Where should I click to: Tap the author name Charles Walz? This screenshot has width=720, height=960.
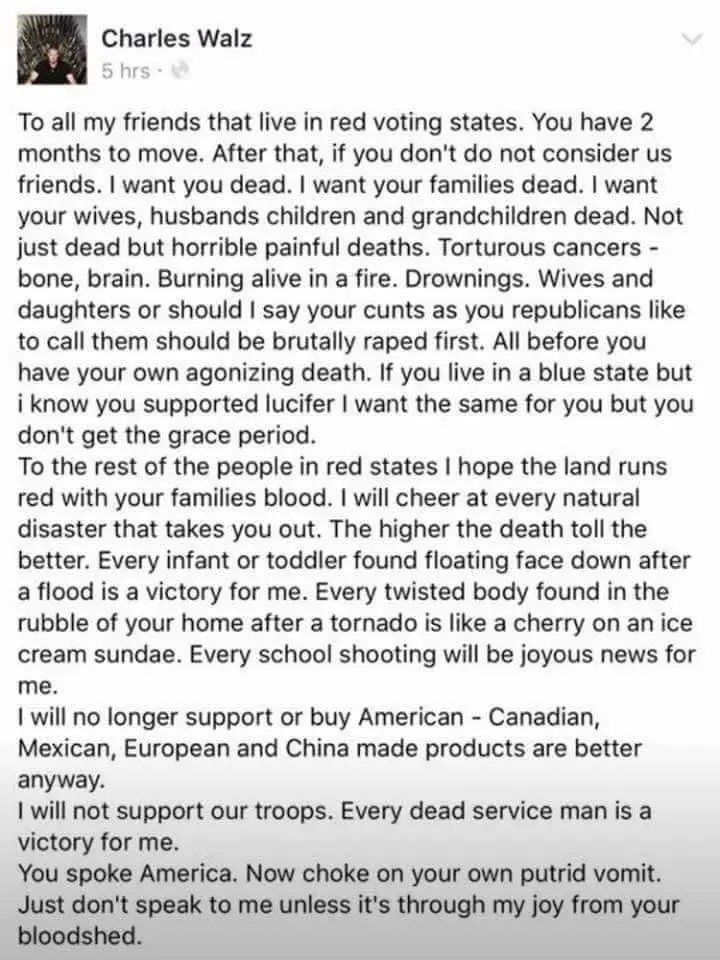(x=177, y=39)
